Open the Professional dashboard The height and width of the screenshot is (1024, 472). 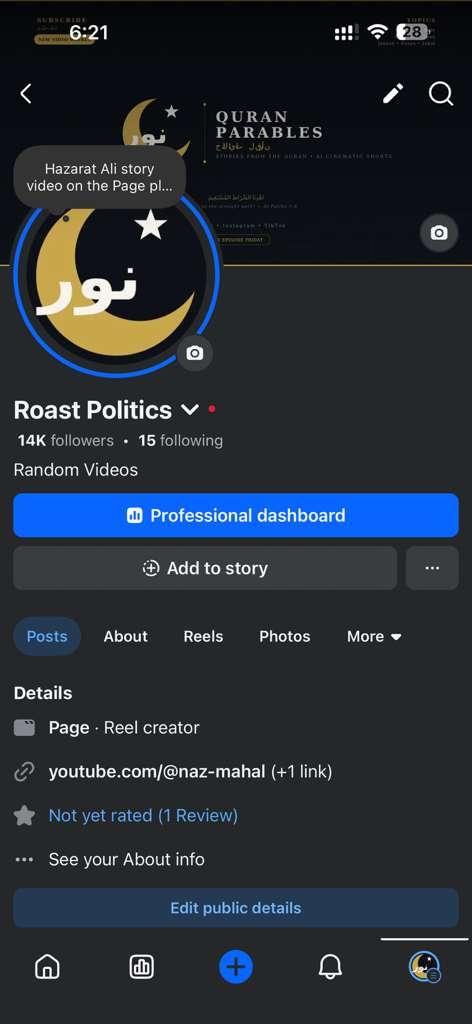click(236, 515)
